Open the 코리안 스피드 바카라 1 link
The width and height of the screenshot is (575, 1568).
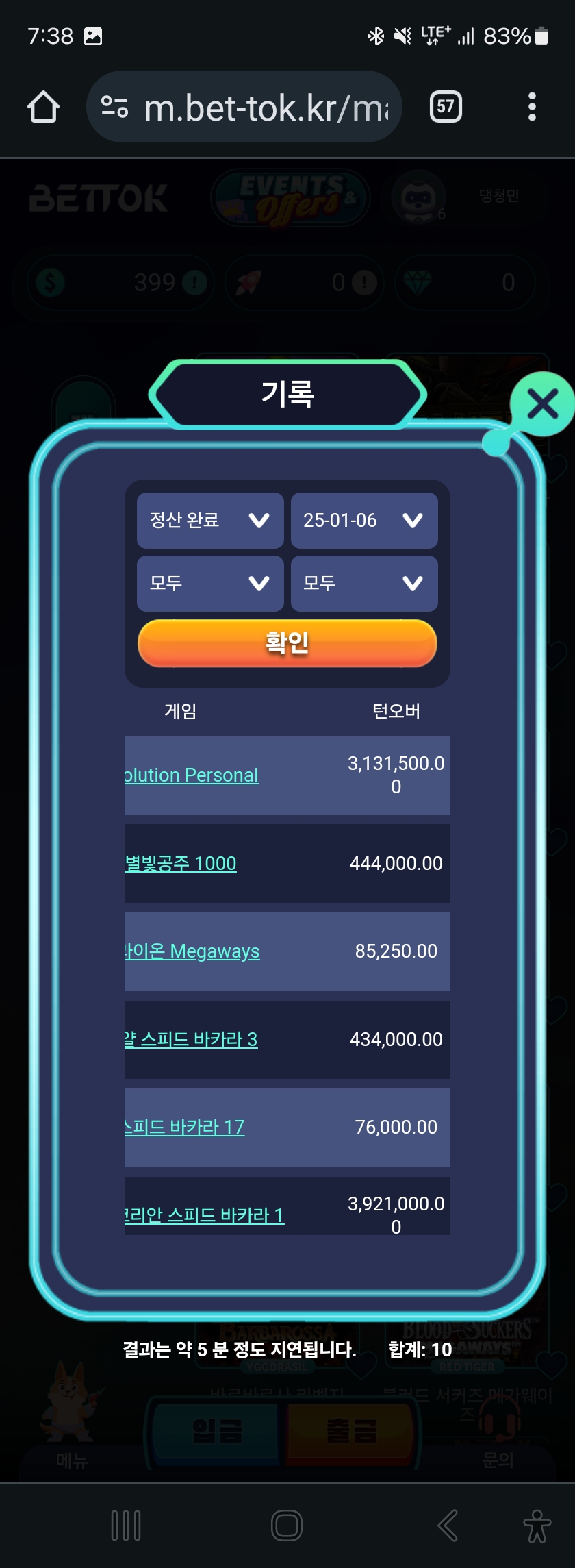pyautogui.click(x=204, y=1215)
